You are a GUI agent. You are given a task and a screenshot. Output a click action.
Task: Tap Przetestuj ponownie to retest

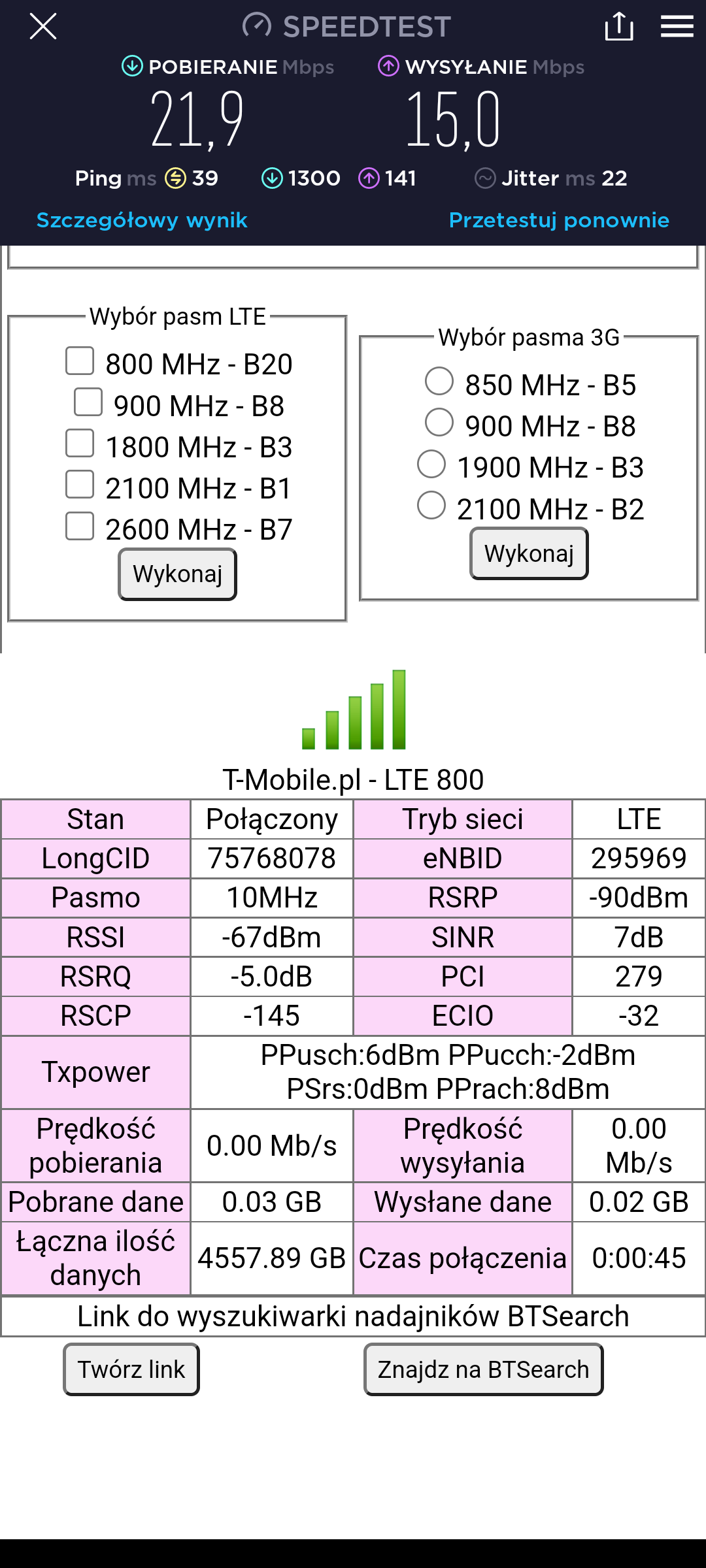point(559,220)
